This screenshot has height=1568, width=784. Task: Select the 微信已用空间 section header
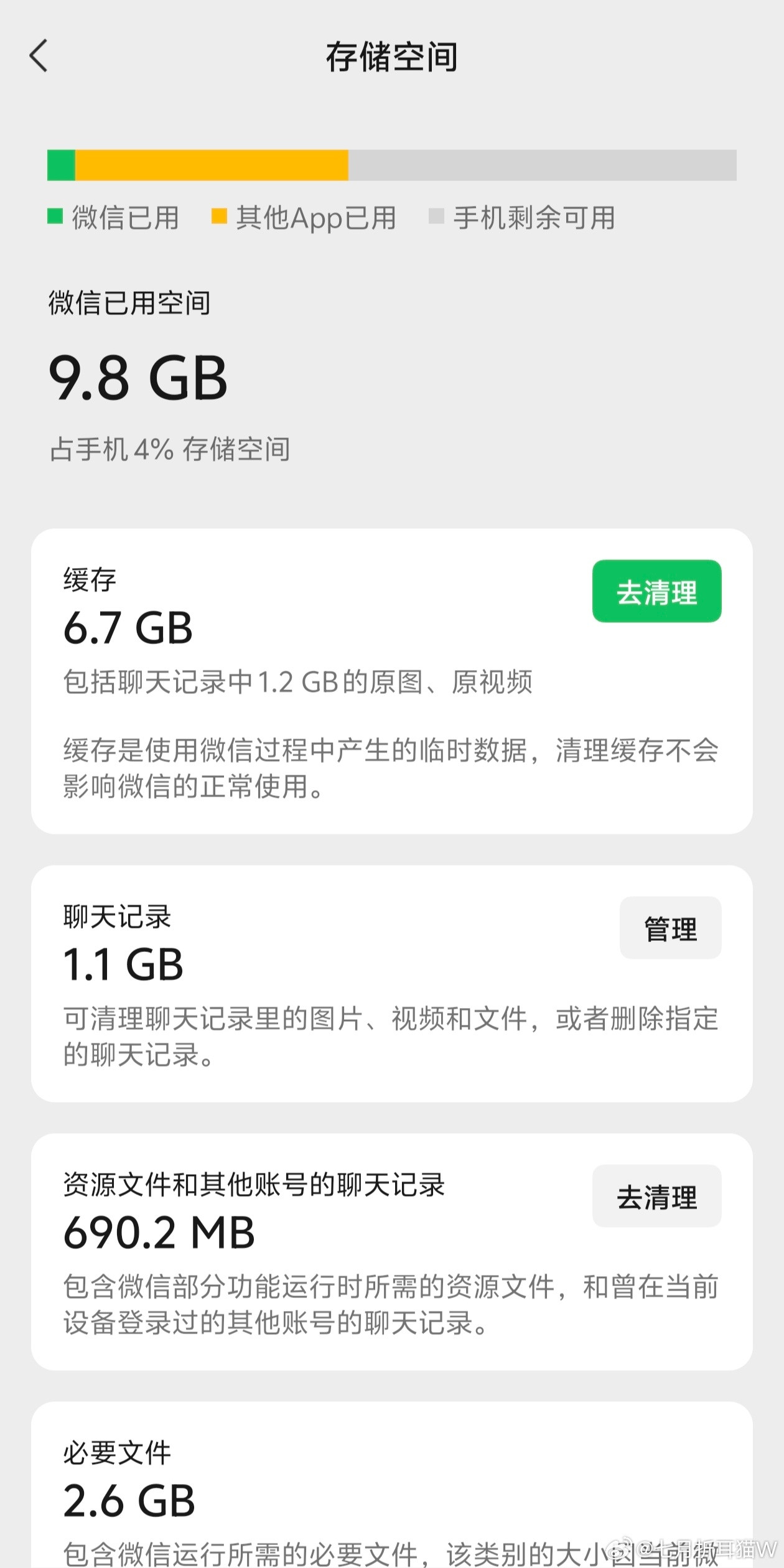(130, 303)
